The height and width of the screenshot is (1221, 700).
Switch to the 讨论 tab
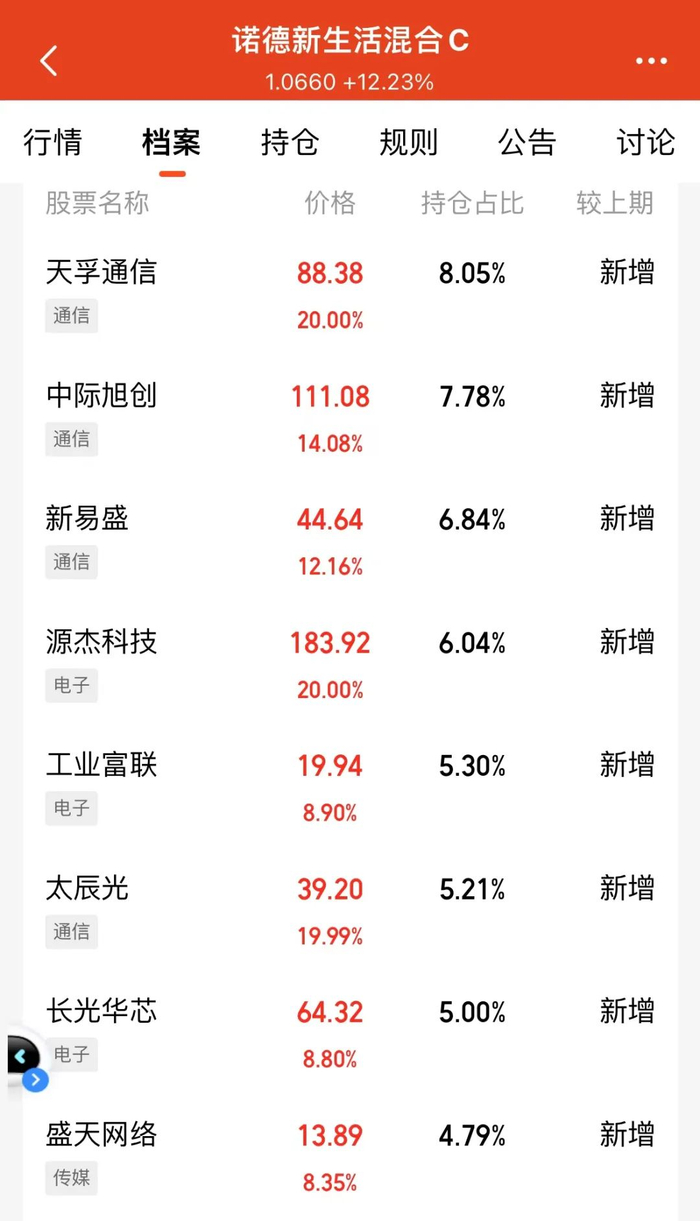645,142
